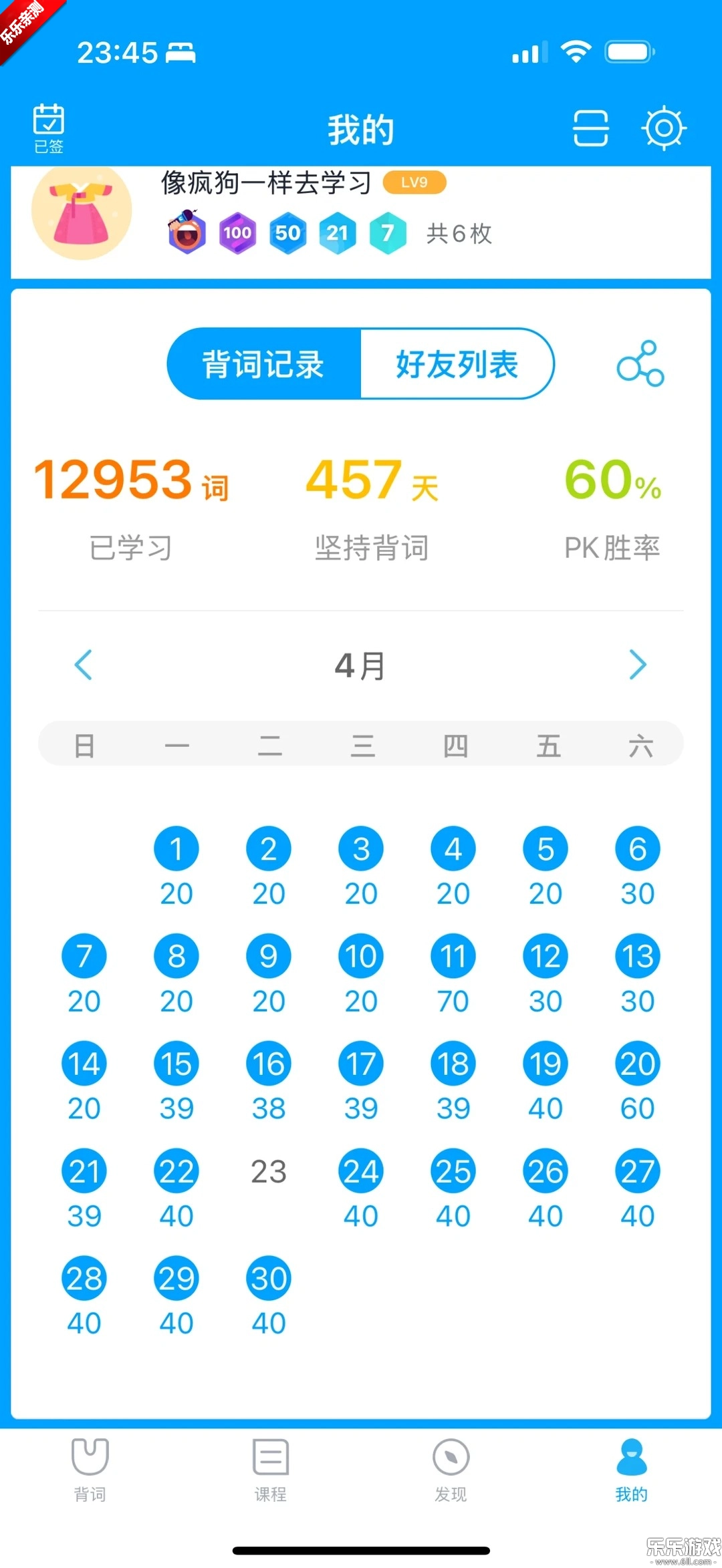
Task: Open the 已签 check-in calendar icon
Action: (49, 128)
